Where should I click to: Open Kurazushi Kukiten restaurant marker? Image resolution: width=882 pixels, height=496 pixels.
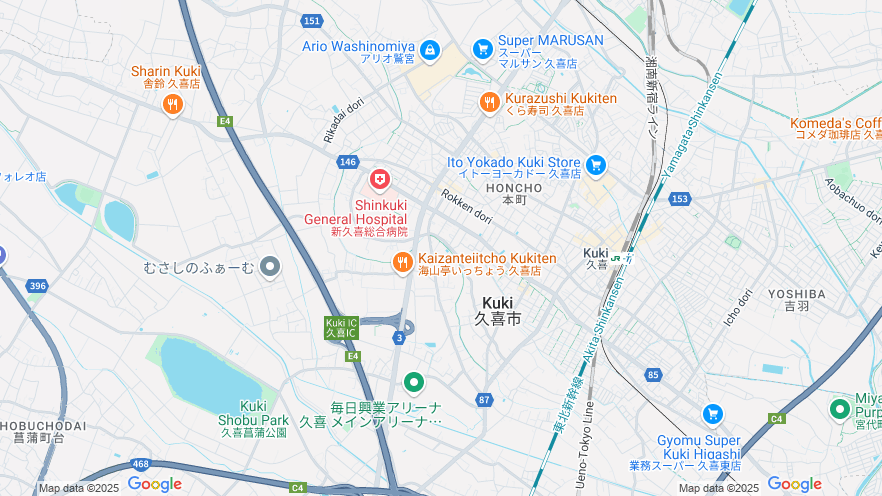click(x=489, y=101)
